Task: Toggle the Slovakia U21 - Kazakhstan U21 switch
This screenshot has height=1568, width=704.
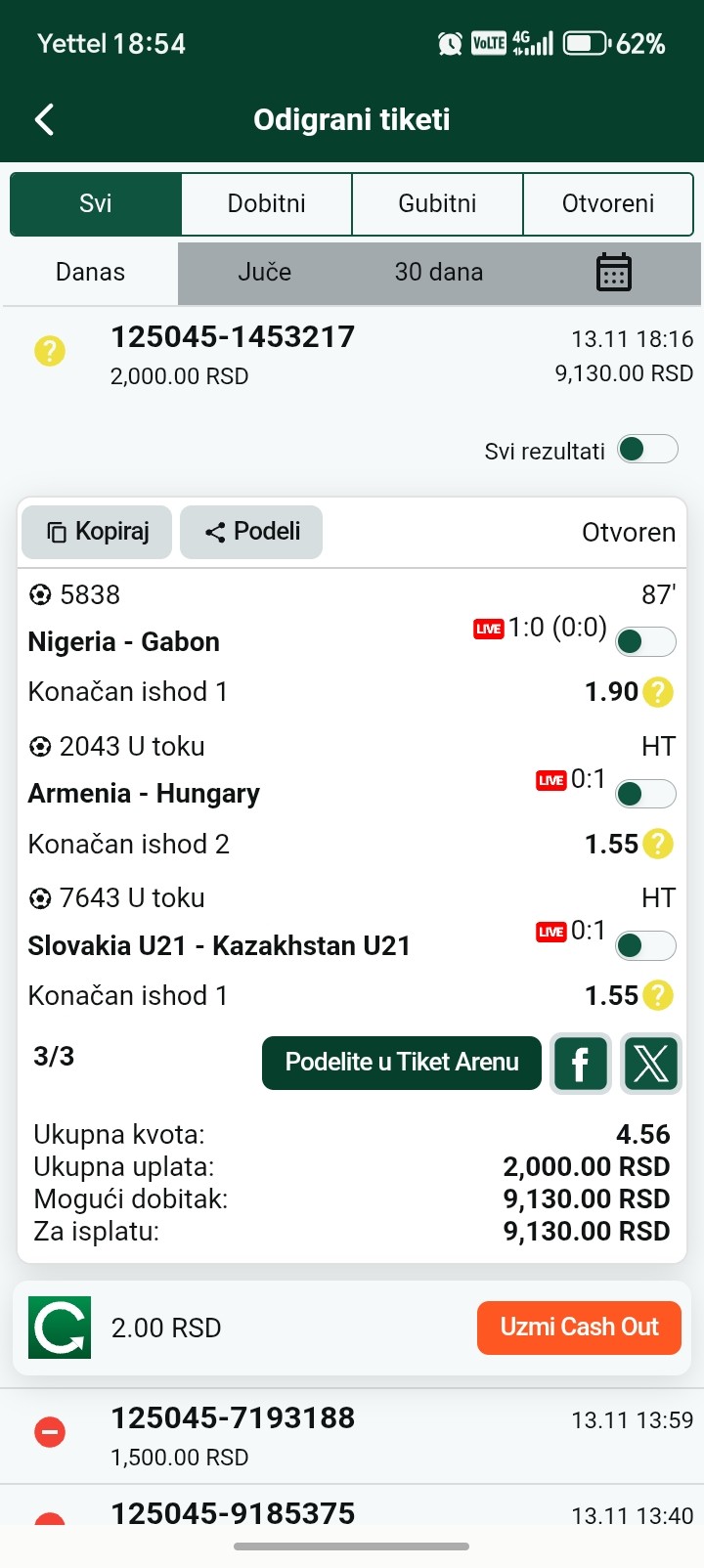Action: (x=645, y=945)
